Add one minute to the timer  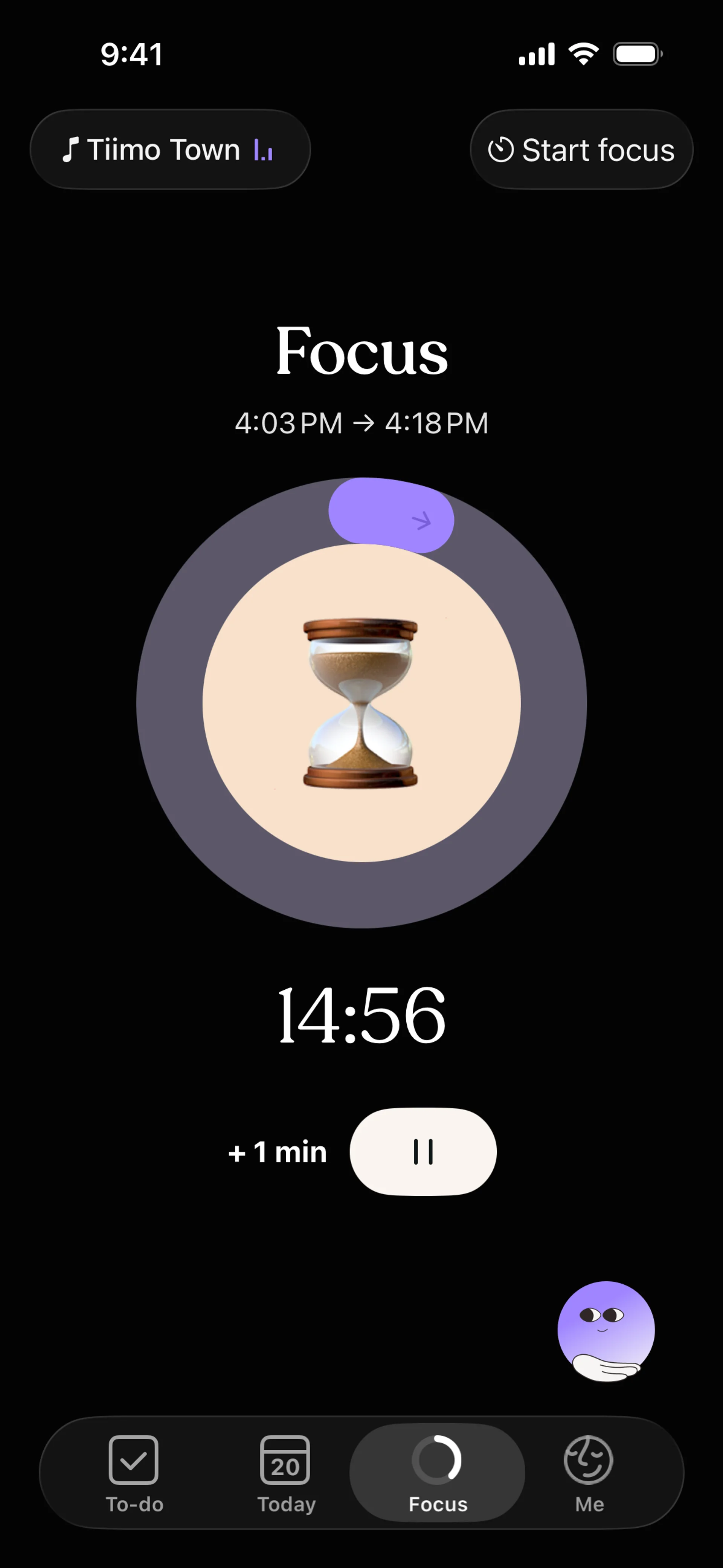pyautogui.click(x=278, y=1152)
